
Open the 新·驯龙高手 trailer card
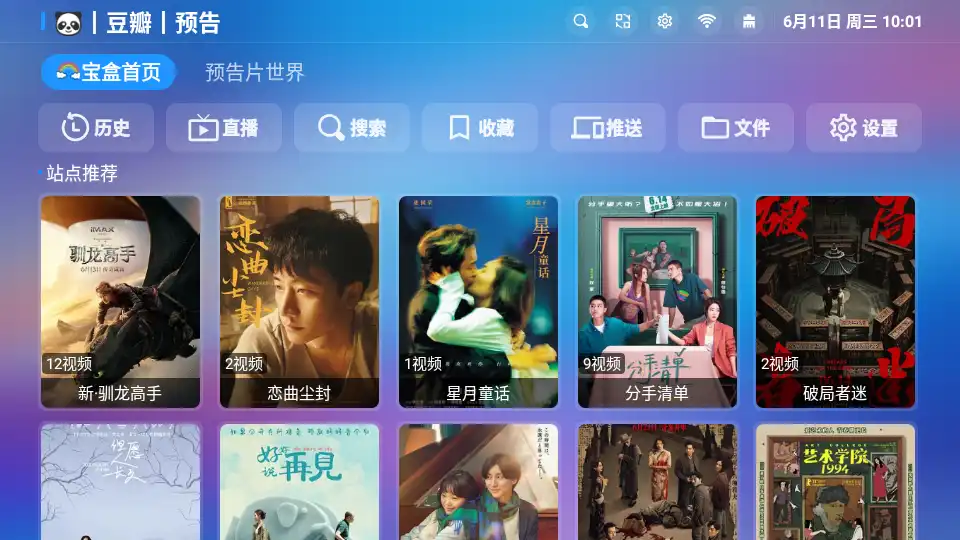[120, 300]
